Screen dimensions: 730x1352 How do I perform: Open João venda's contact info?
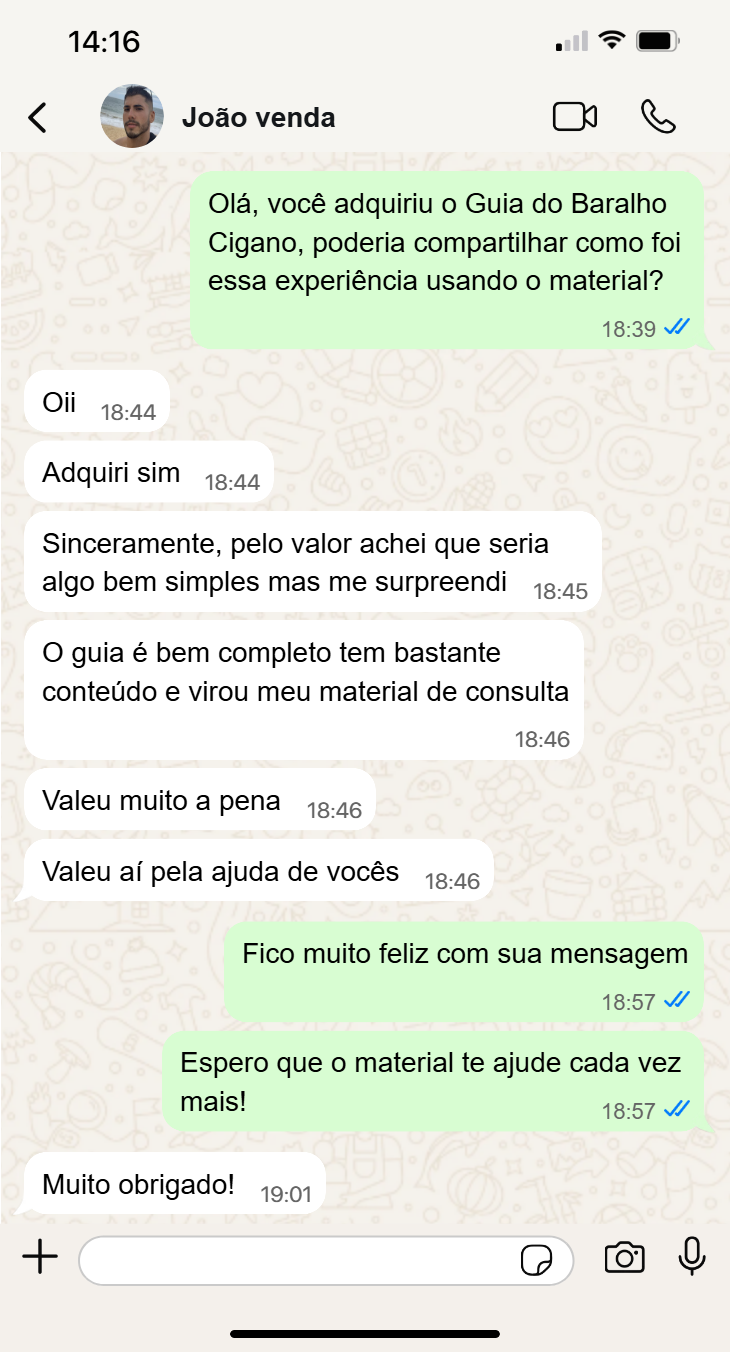[258, 118]
